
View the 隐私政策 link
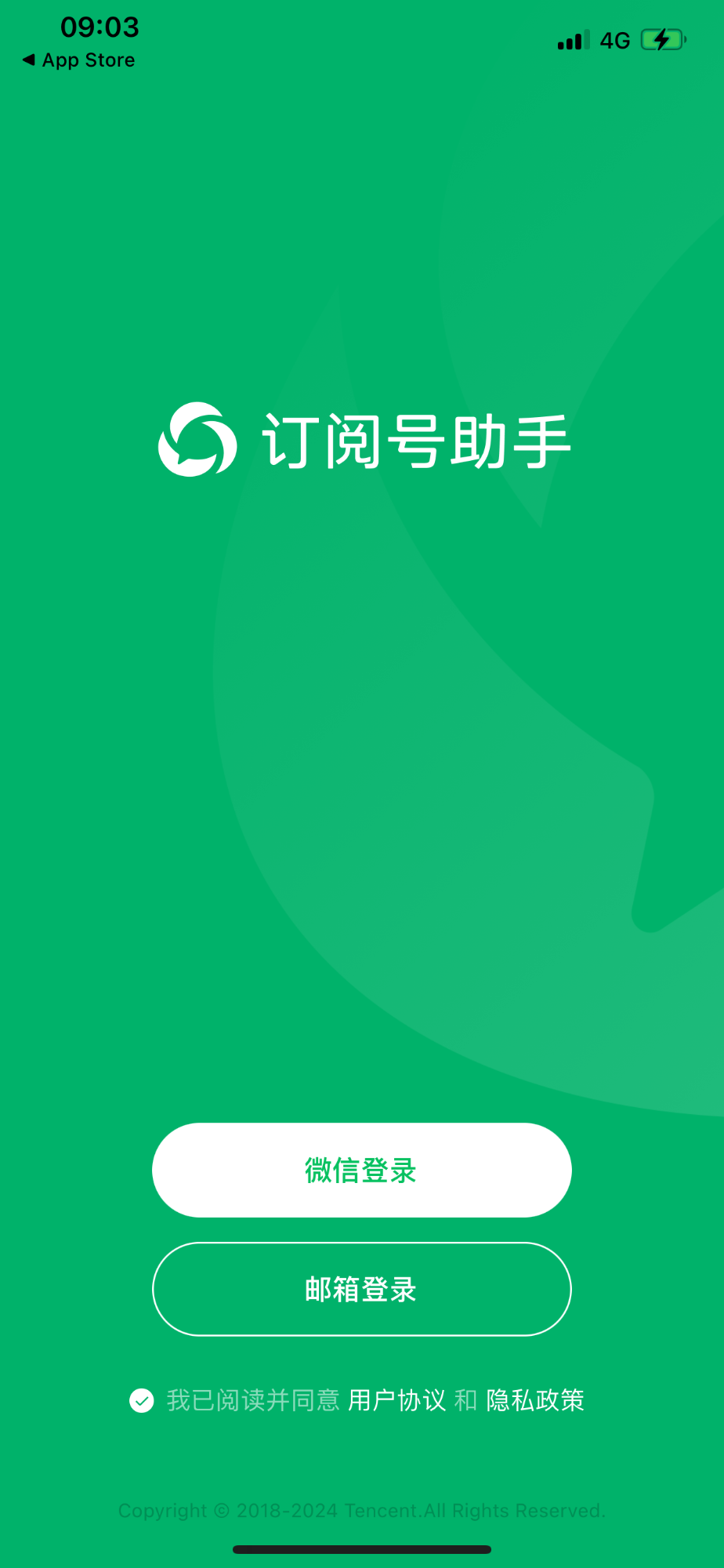click(x=535, y=1400)
